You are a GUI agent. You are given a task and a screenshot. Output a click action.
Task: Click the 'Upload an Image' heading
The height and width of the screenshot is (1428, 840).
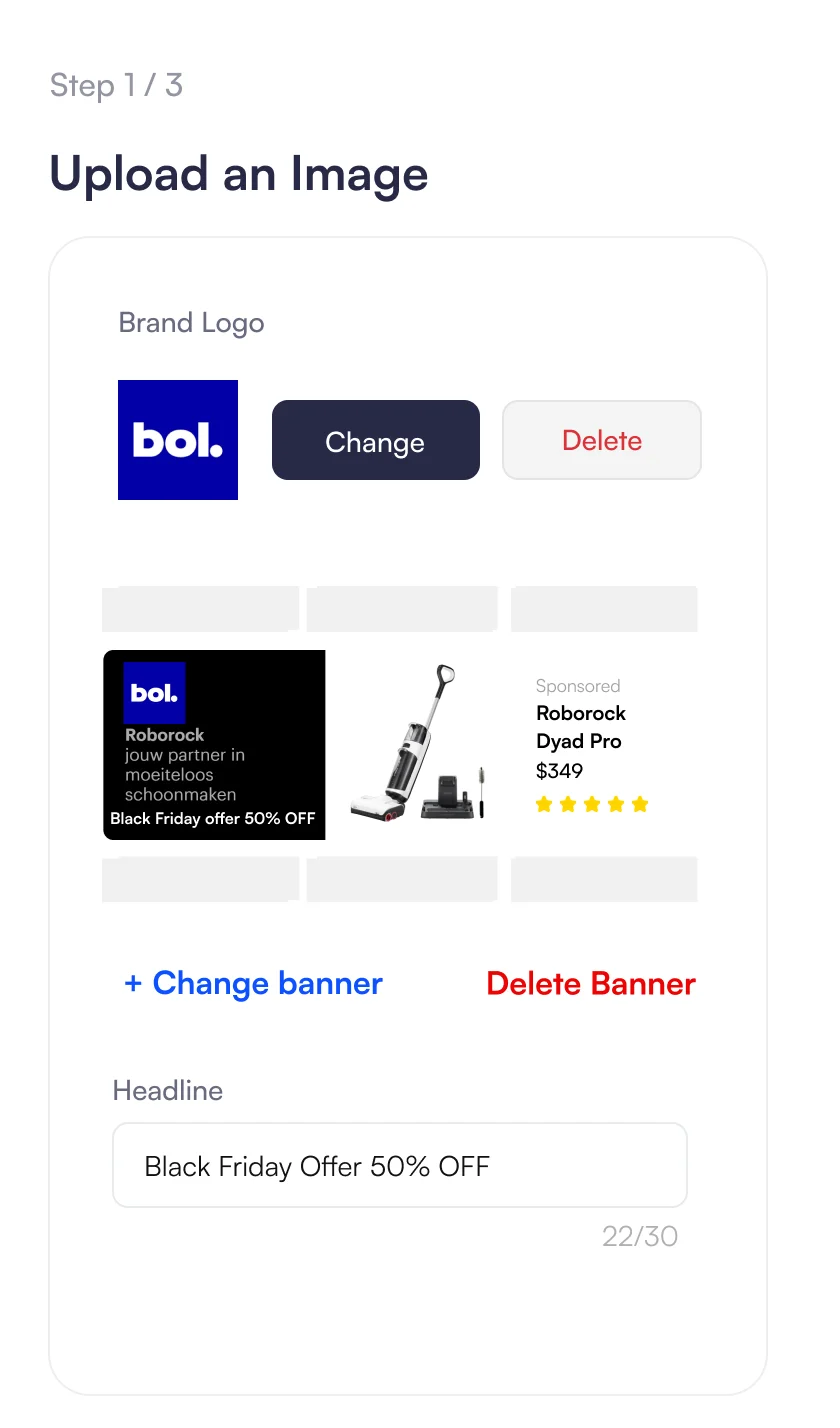238,173
